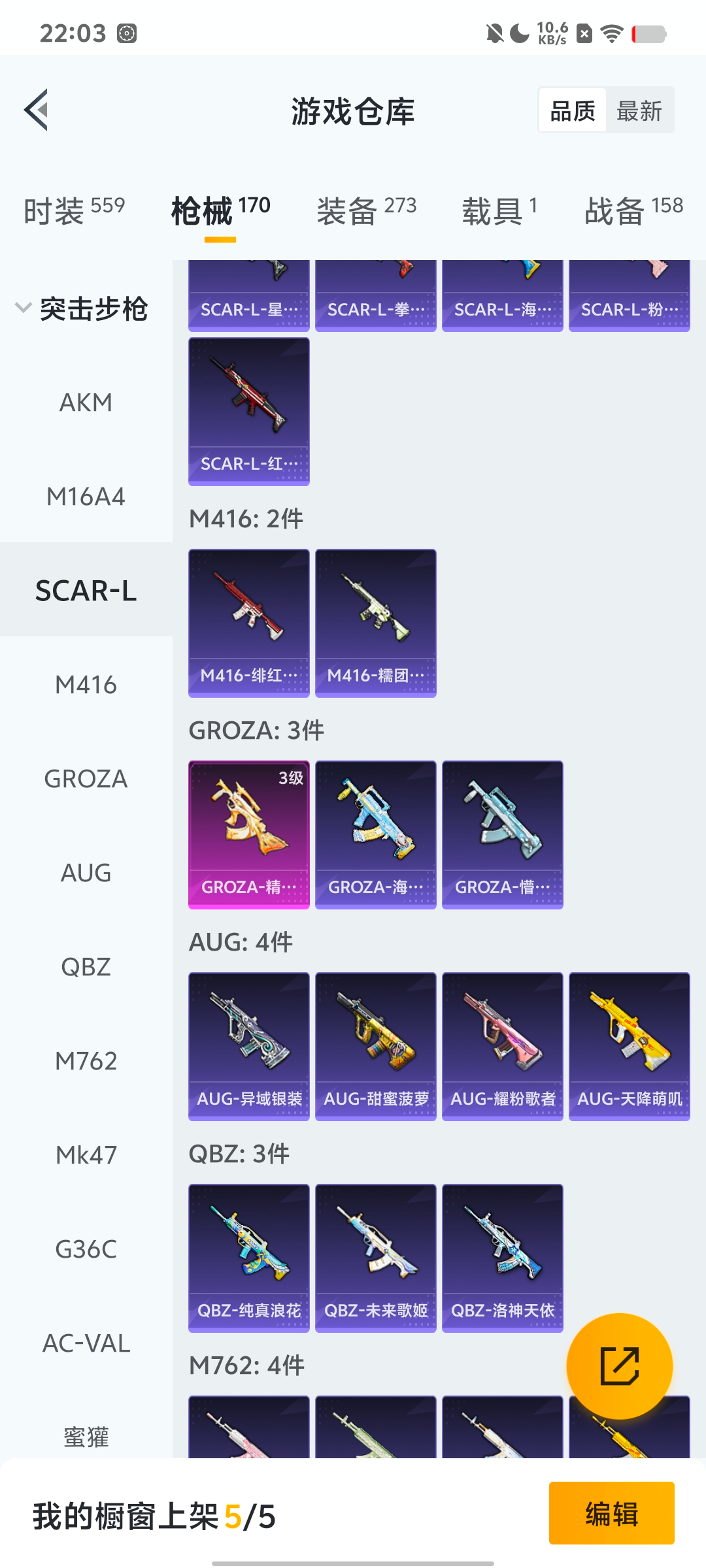The height and width of the screenshot is (1568, 706).
Task: Open the level 3 GROZA-精 skin
Action: click(248, 834)
